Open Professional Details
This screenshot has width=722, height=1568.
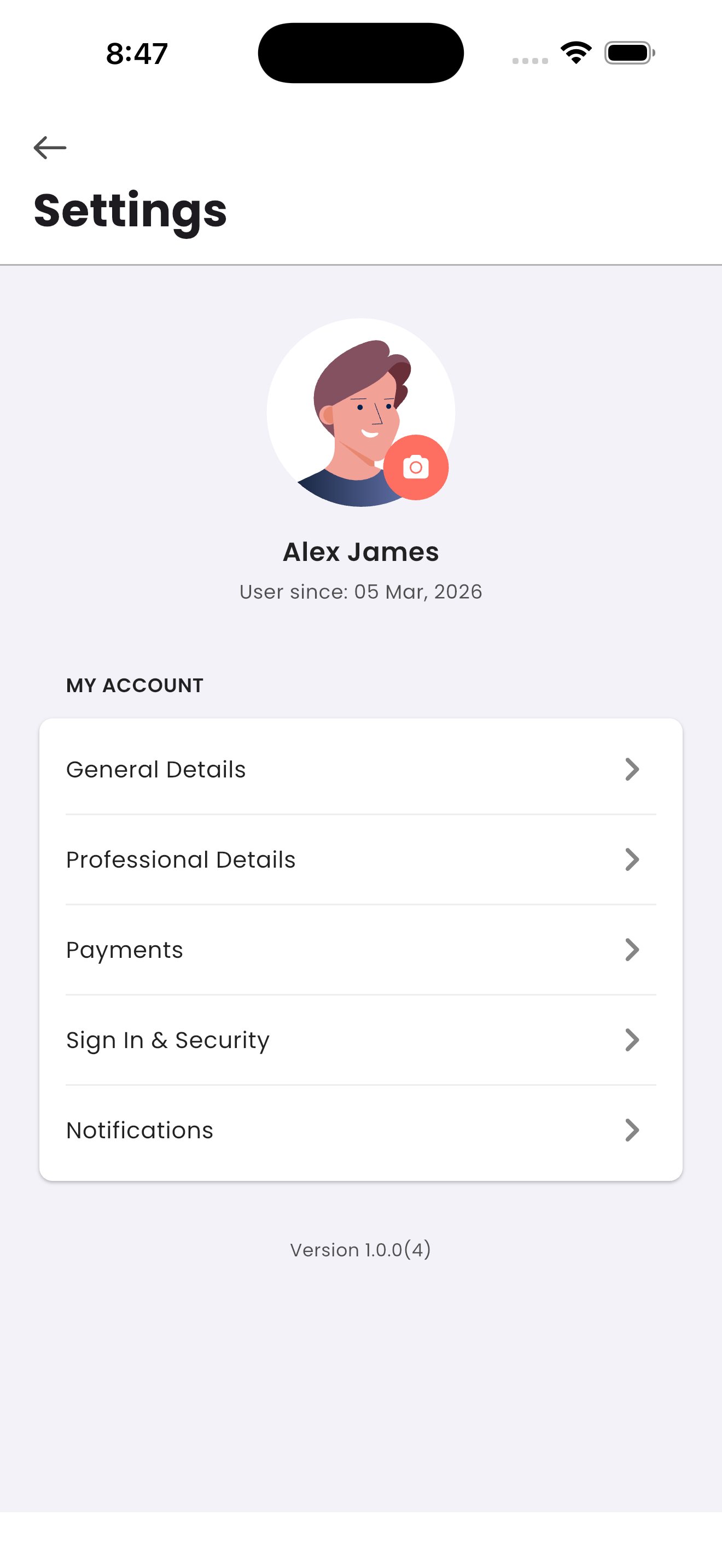361,859
